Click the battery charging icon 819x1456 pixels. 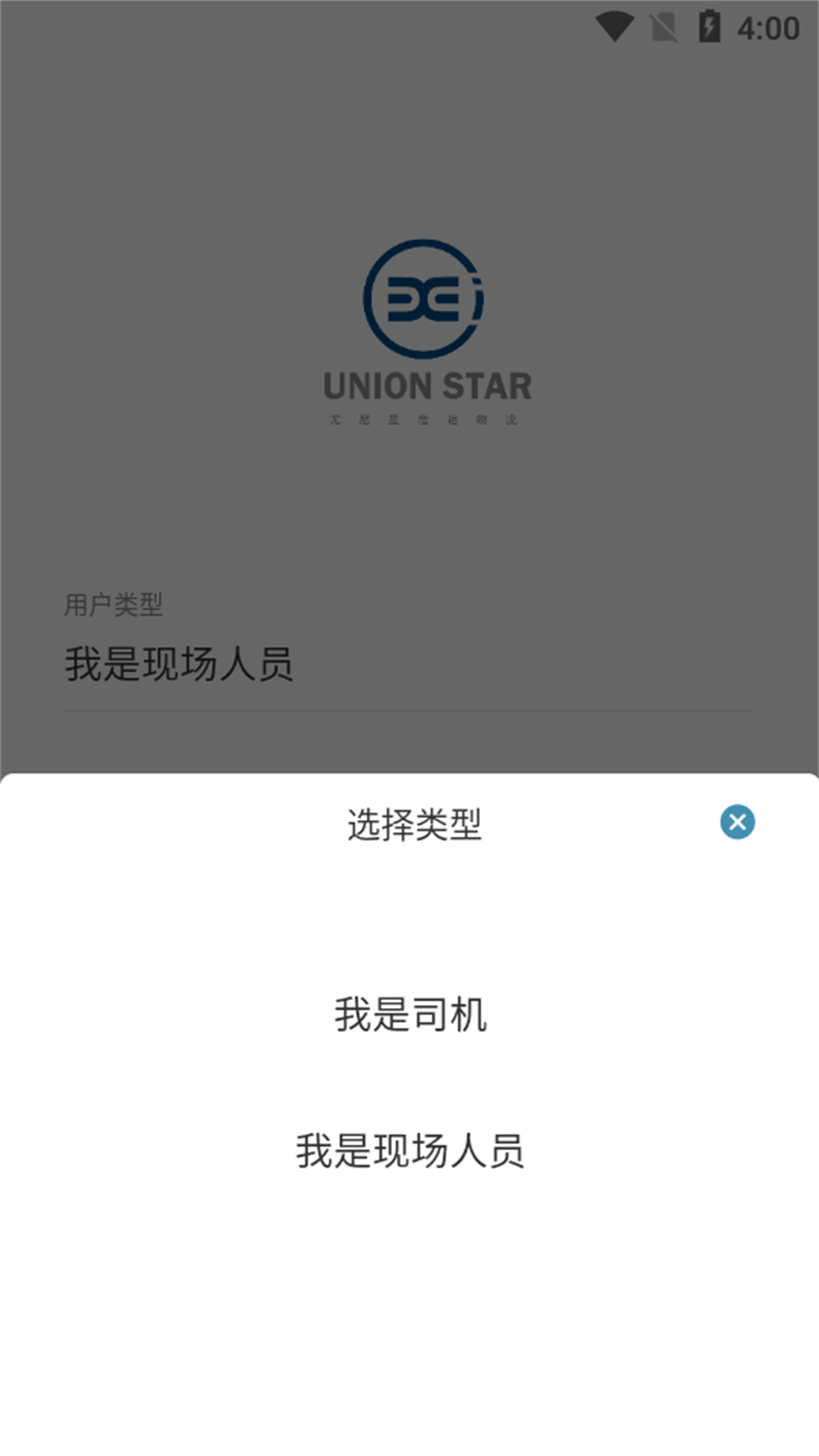pyautogui.click(x=708, y=25)
